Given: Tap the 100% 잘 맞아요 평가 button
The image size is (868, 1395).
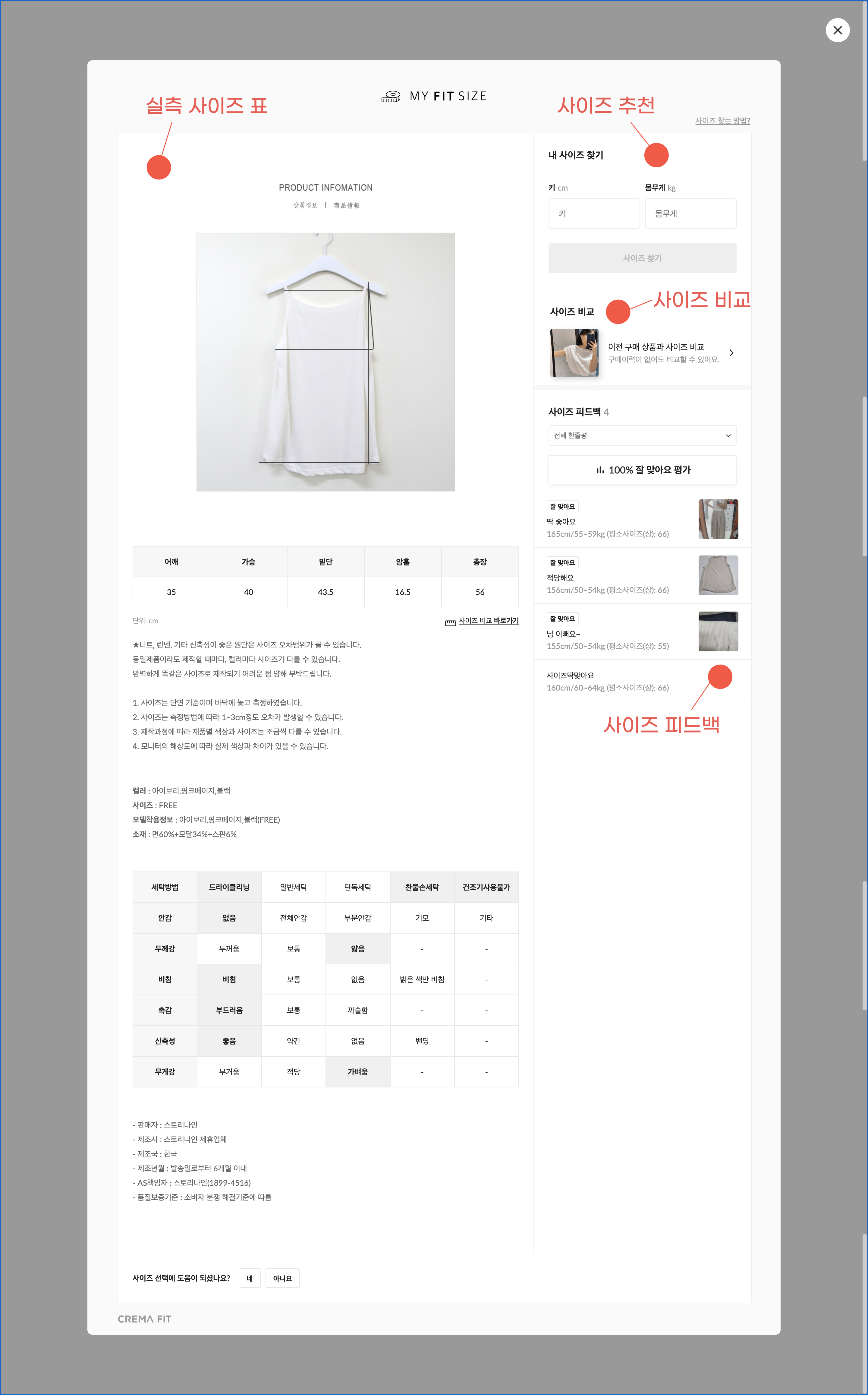Looking at the screenshot, I should tap(642, 470).
